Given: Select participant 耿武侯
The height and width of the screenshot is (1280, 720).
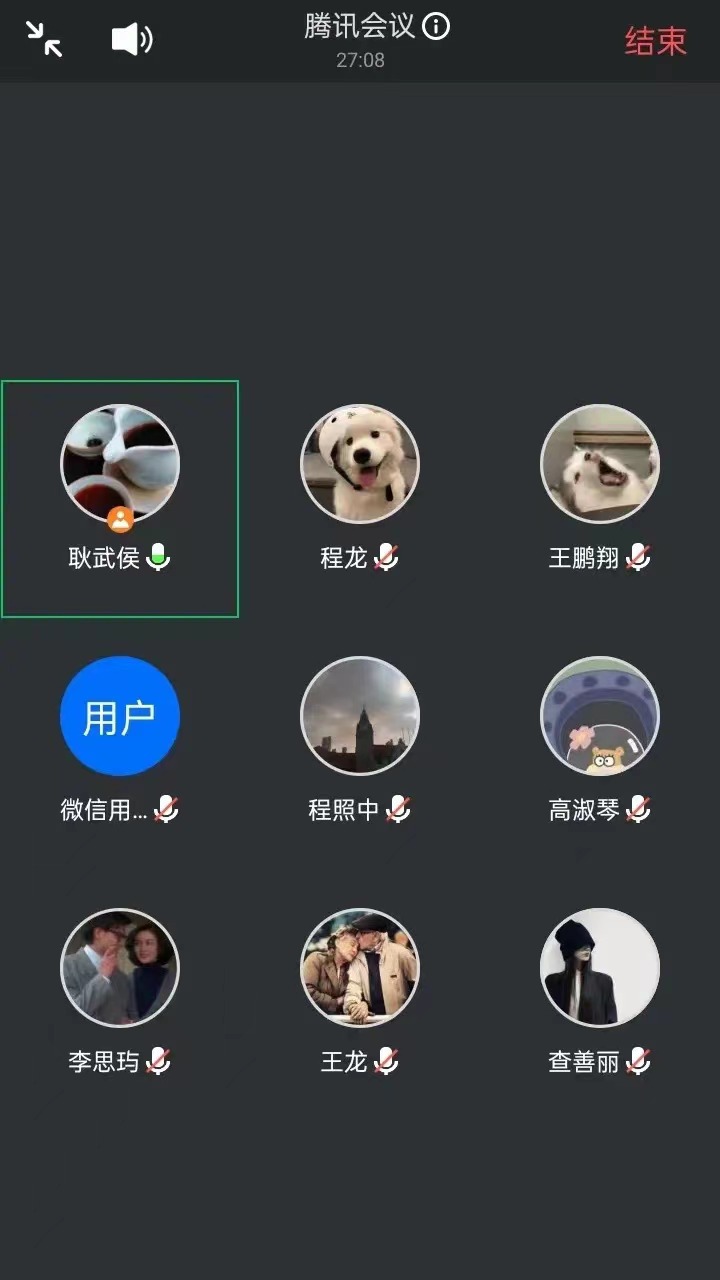Looking at the screenshot, I should (x=120, y=465).
